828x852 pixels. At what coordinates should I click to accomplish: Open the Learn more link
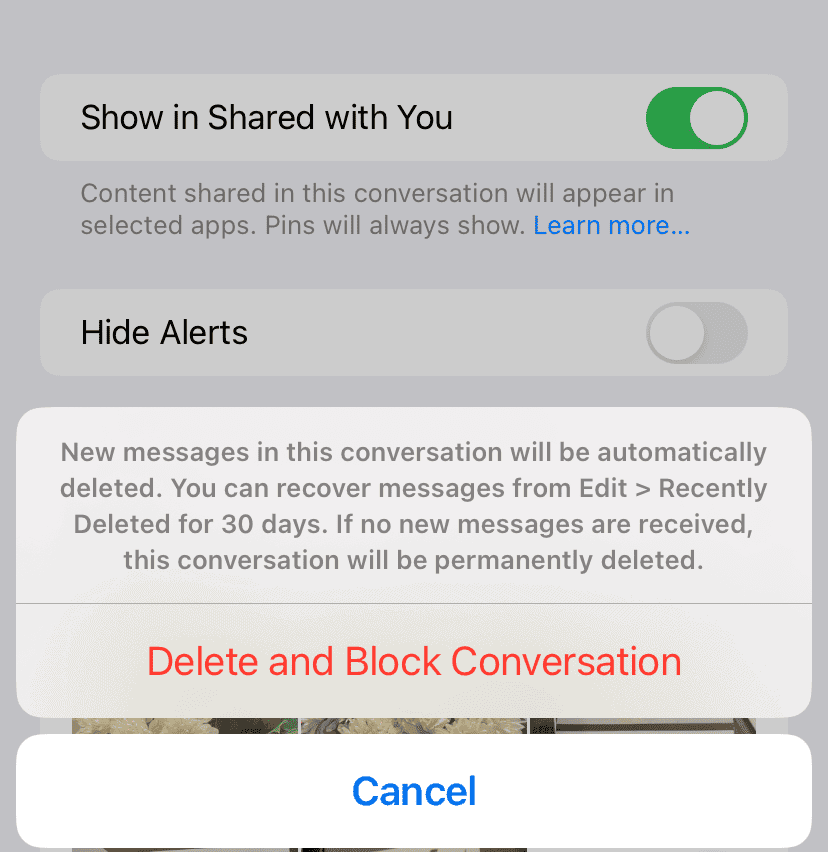[611, 226]
